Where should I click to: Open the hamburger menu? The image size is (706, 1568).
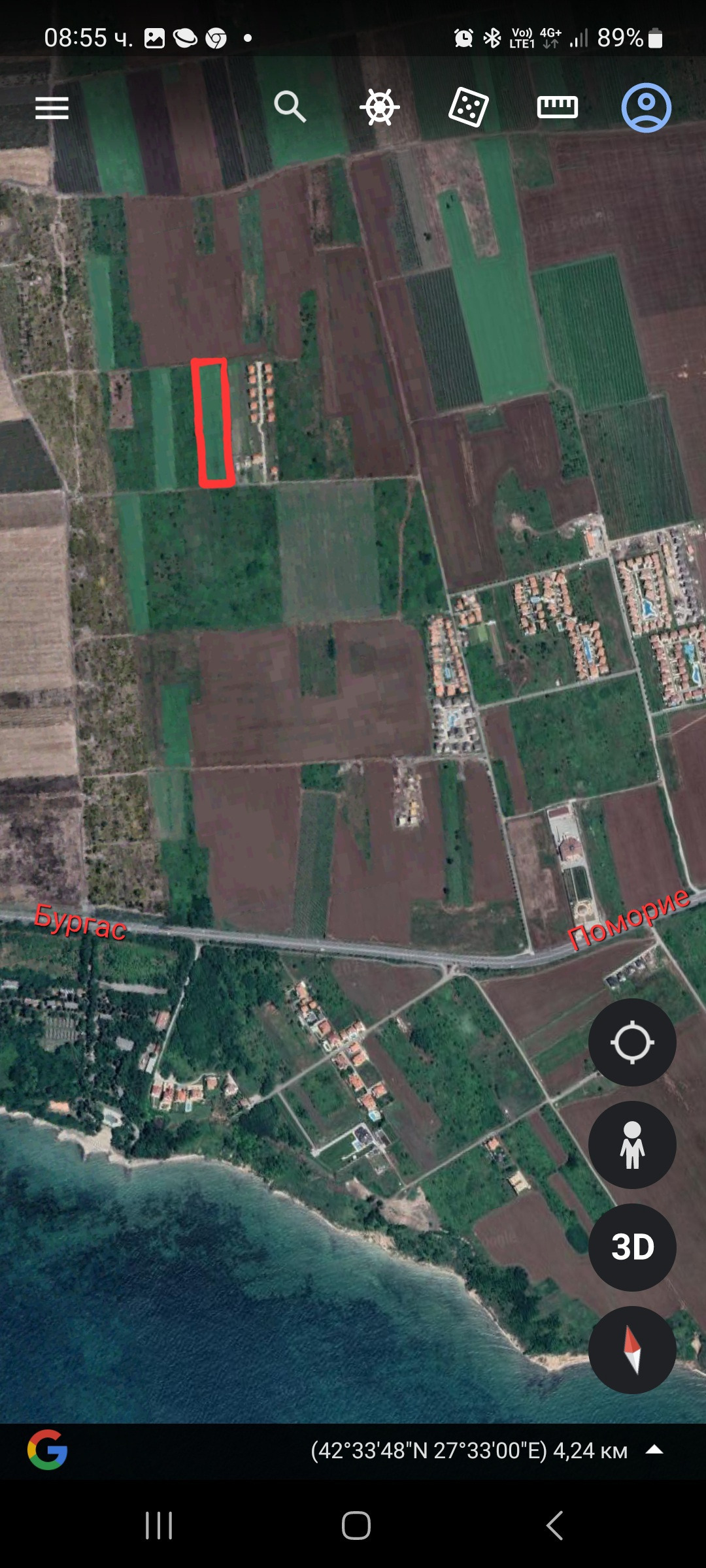point(52,108)
